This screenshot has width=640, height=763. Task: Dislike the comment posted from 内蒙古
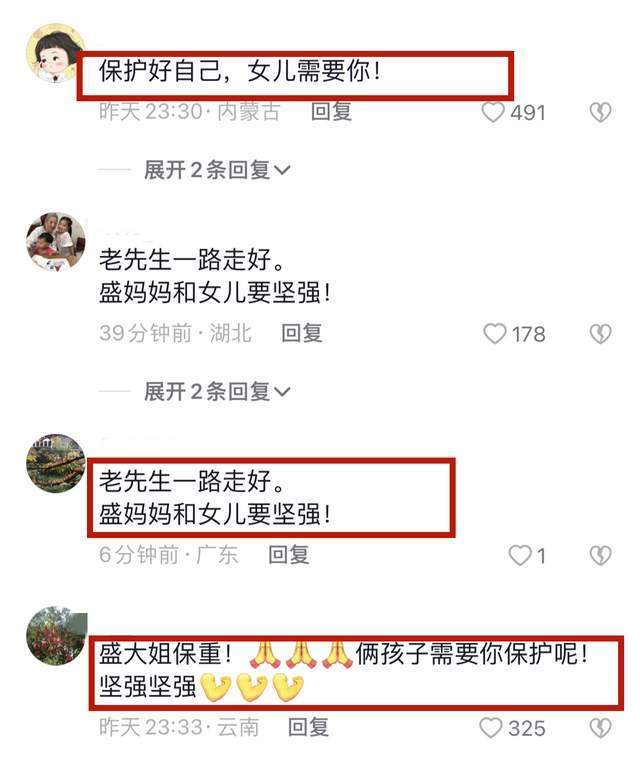tap(600, 112)
